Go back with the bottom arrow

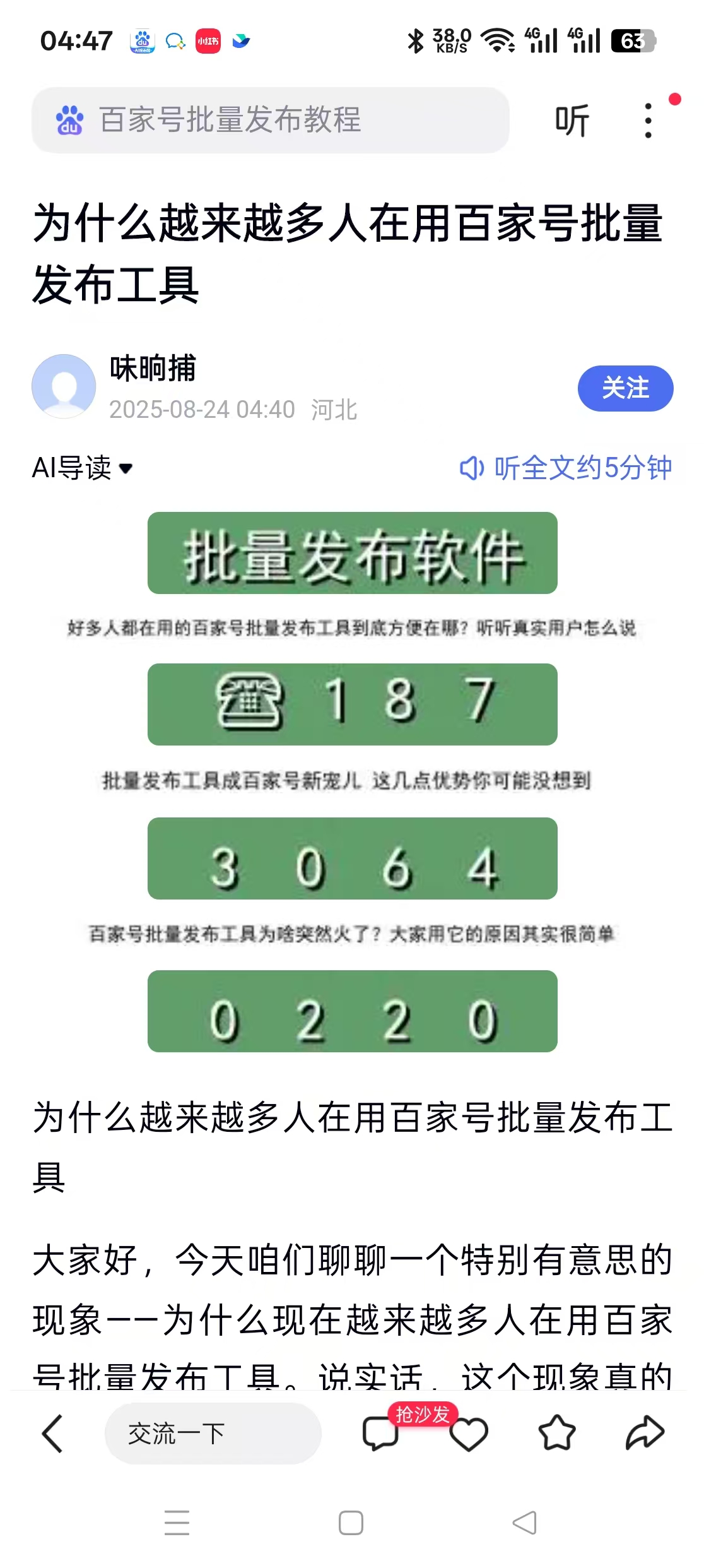coord(52,1434)
